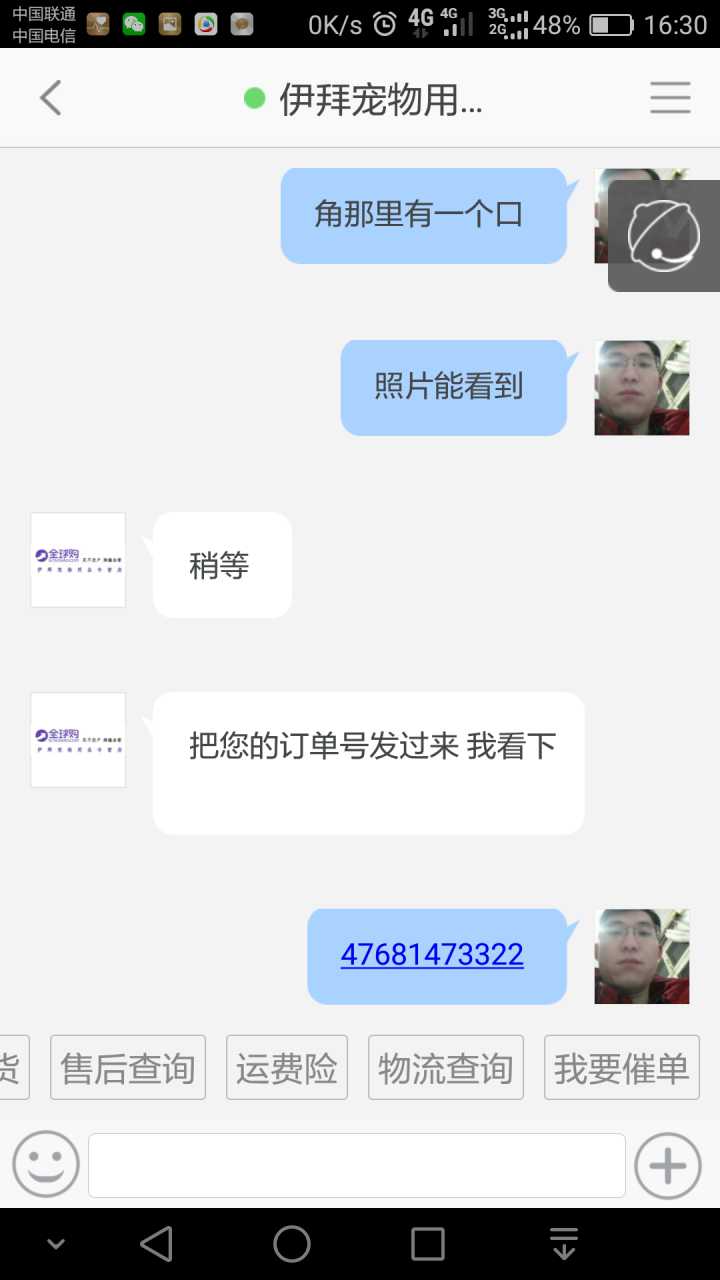Open the plus attachment options
Viewport: 720px width, 1280px height.
pyautogui.click(x=668, y=1165)
